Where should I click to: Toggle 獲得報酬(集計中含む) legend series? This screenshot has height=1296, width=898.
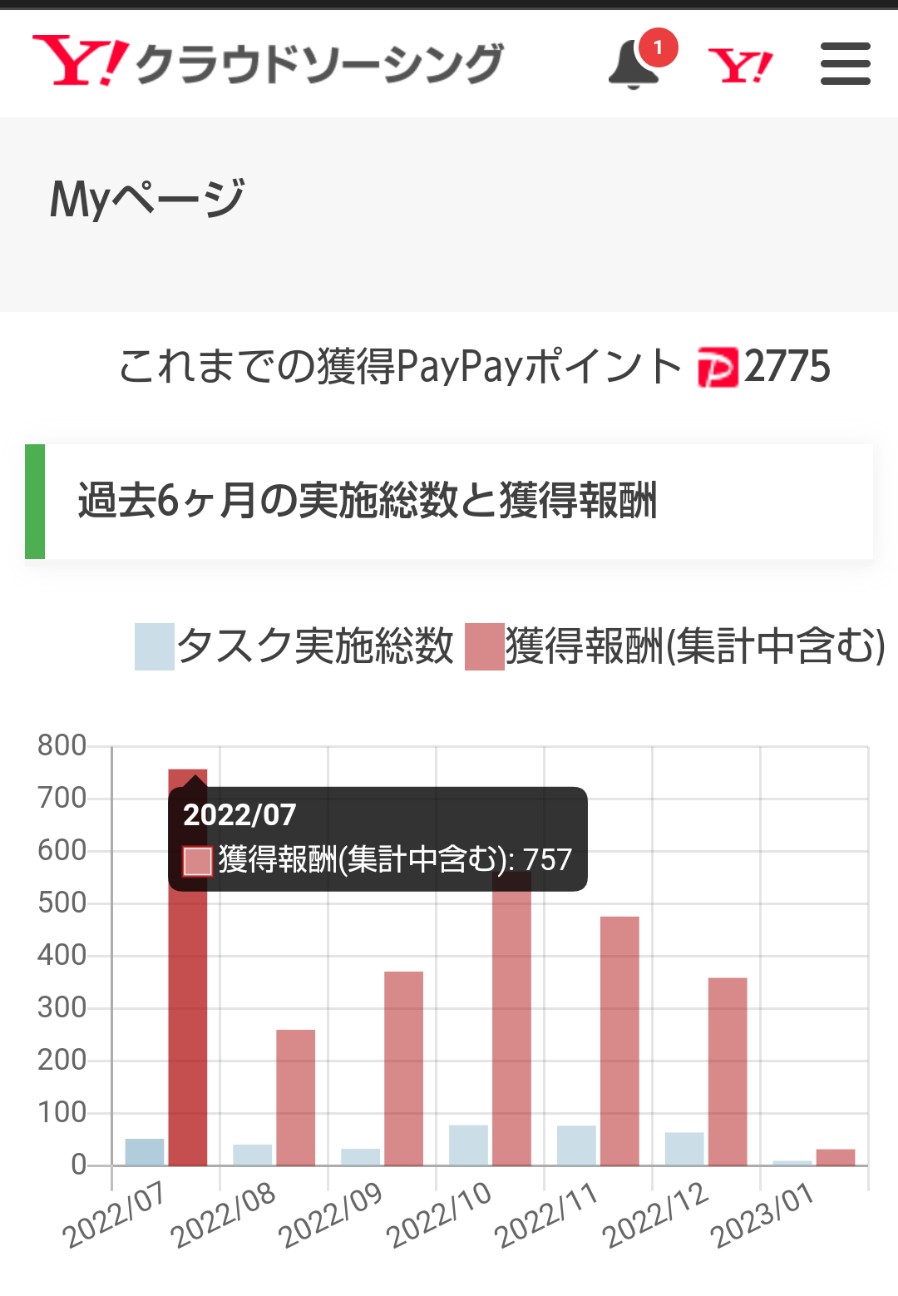pos(675,646)
